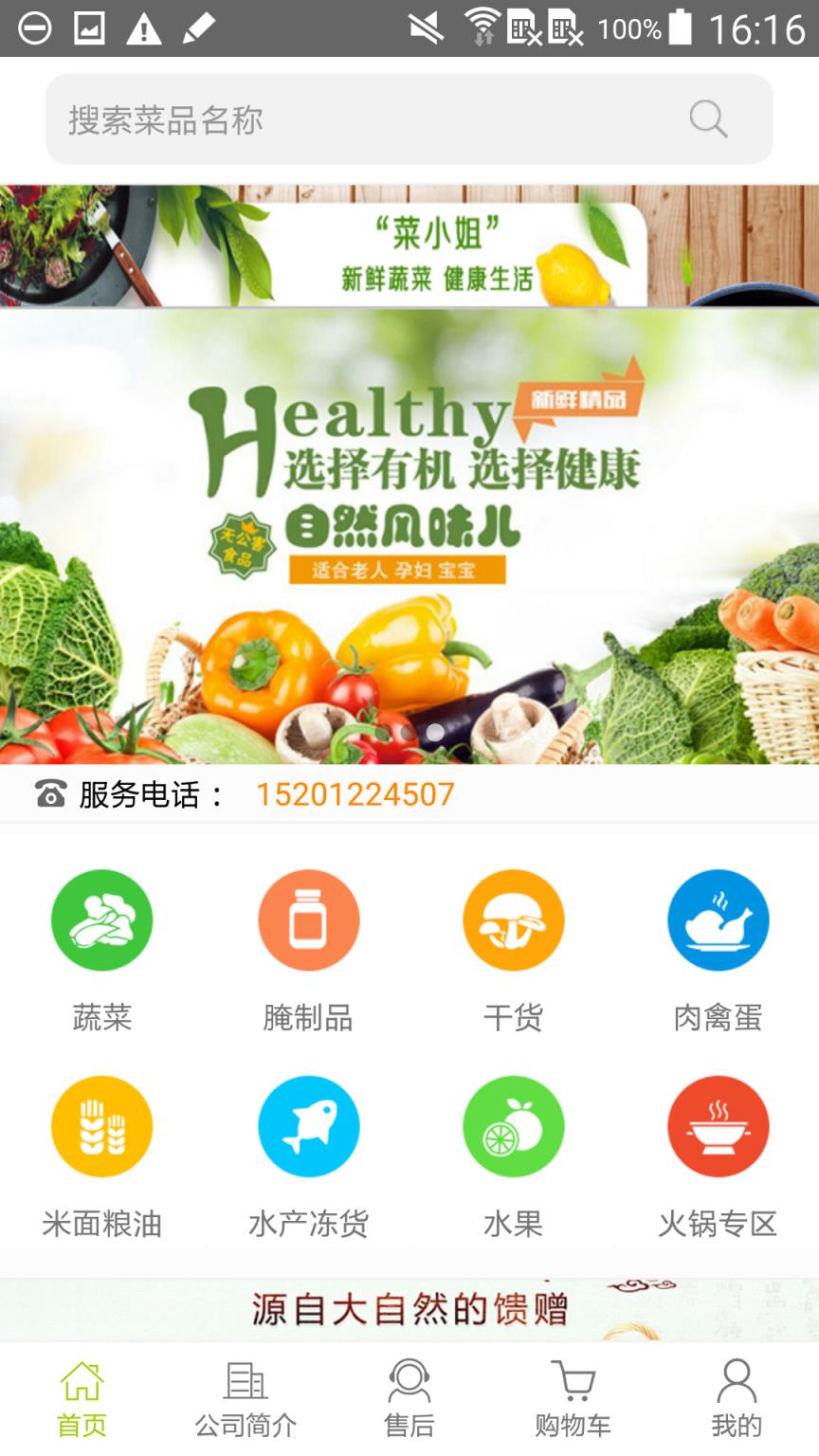Switch to the 我的 account tab

737,1399
